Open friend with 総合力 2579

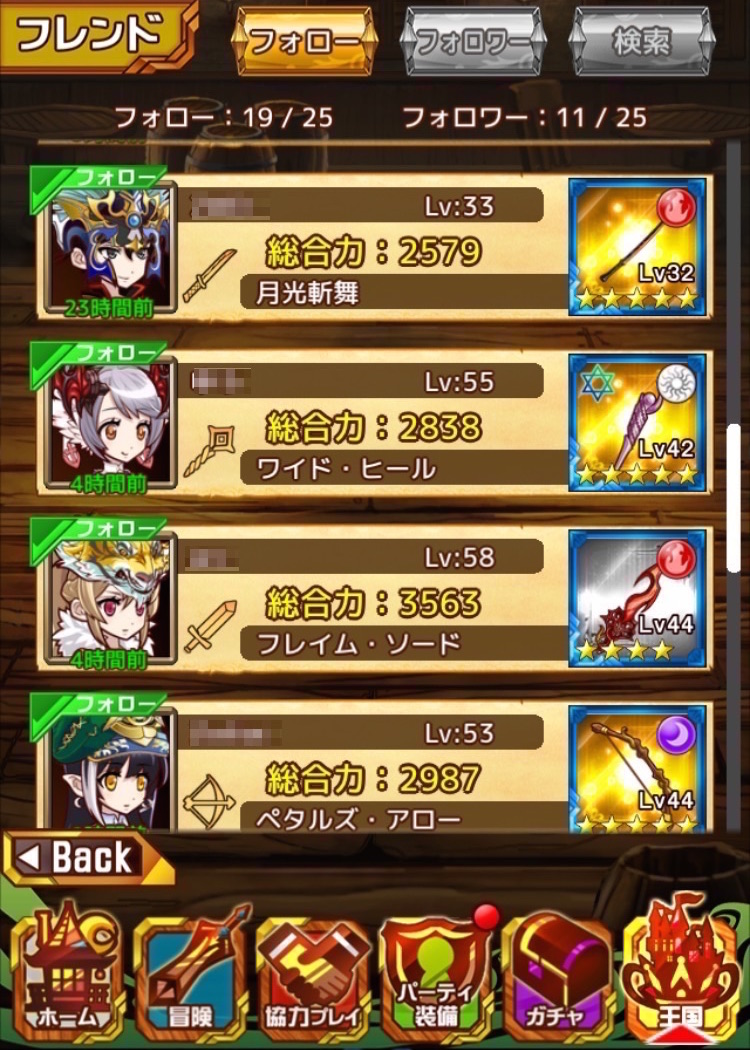click(372, 248)
